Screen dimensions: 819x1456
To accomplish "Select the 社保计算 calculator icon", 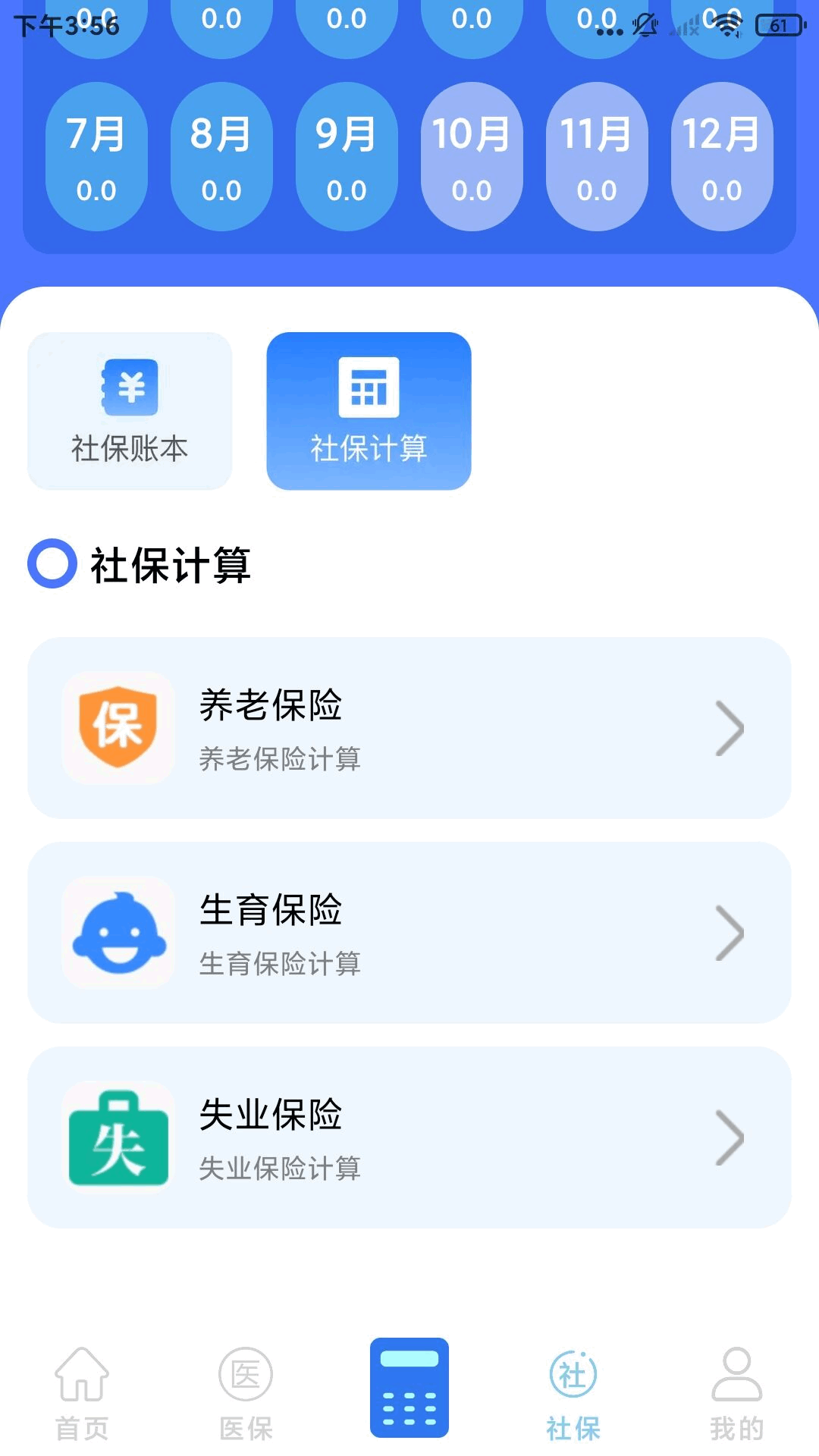I will point(369,409).
